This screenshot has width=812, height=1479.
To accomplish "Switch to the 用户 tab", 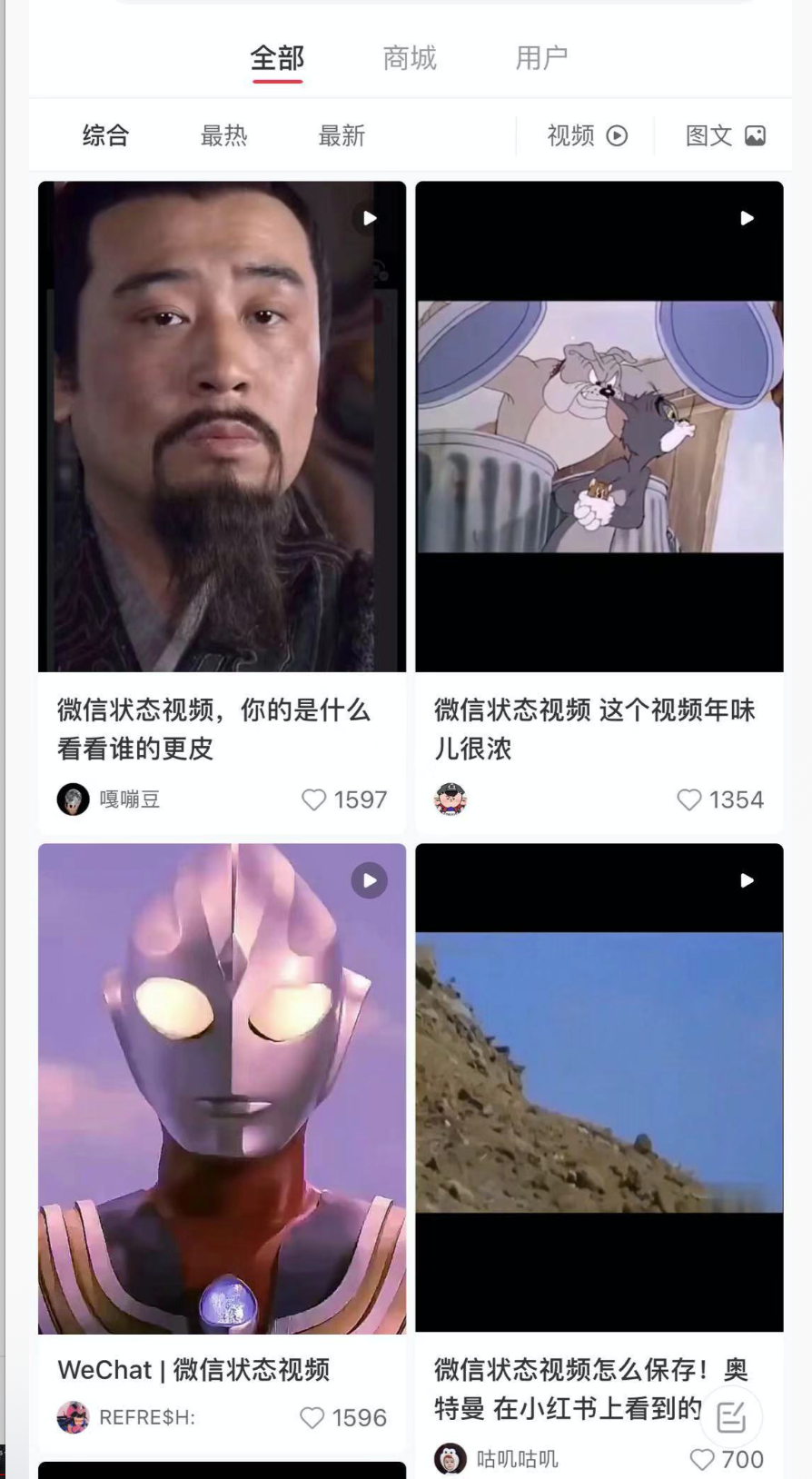I will tap(541, 58).
